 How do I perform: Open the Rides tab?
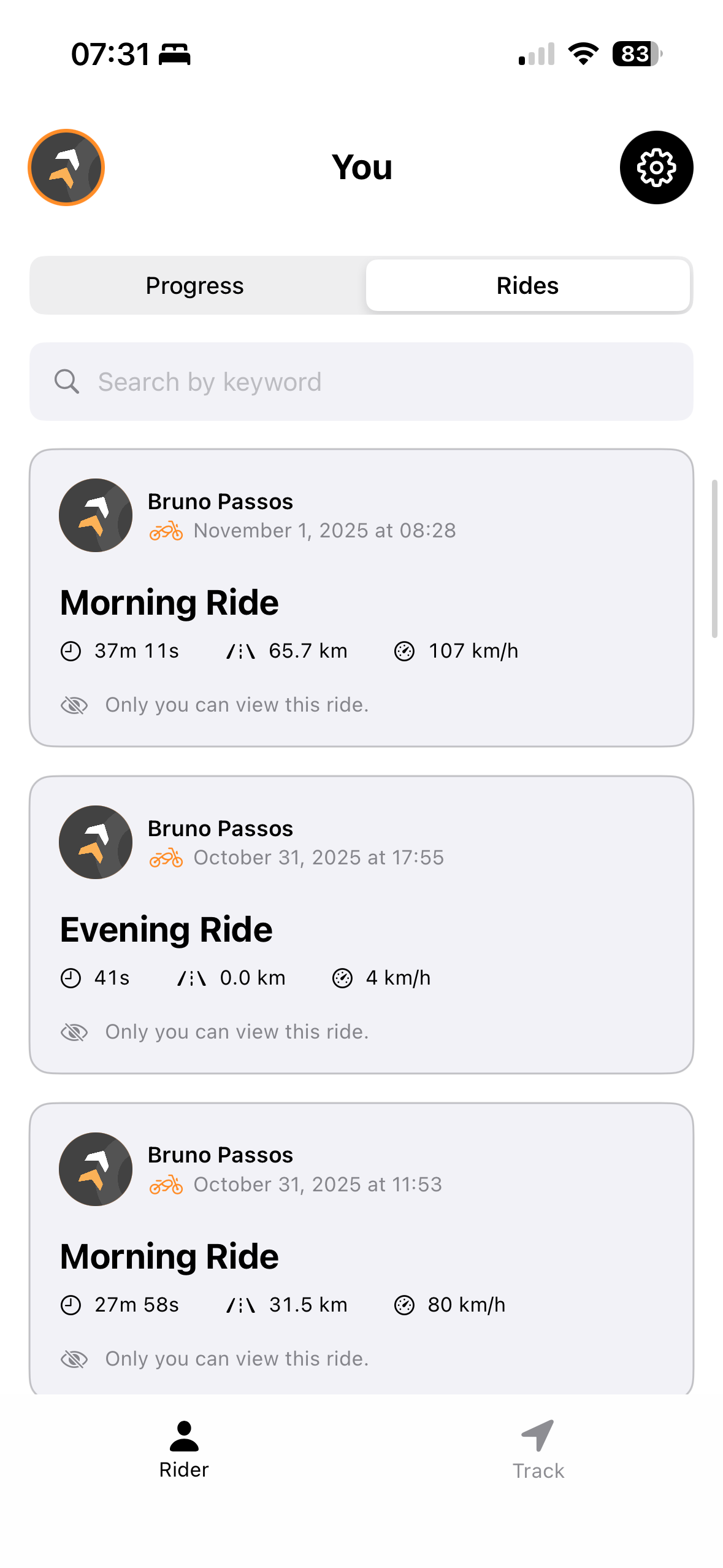tap(527, 285)
